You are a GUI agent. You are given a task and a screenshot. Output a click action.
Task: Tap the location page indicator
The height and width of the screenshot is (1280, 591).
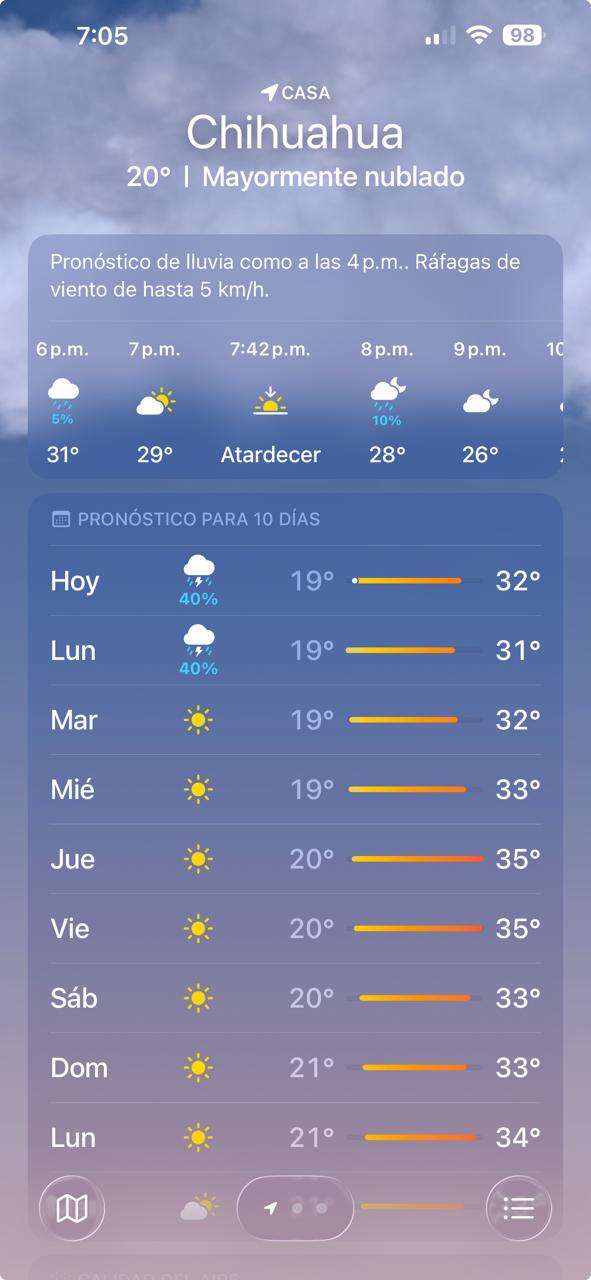pyautogui.click(x=295, y=1208)
